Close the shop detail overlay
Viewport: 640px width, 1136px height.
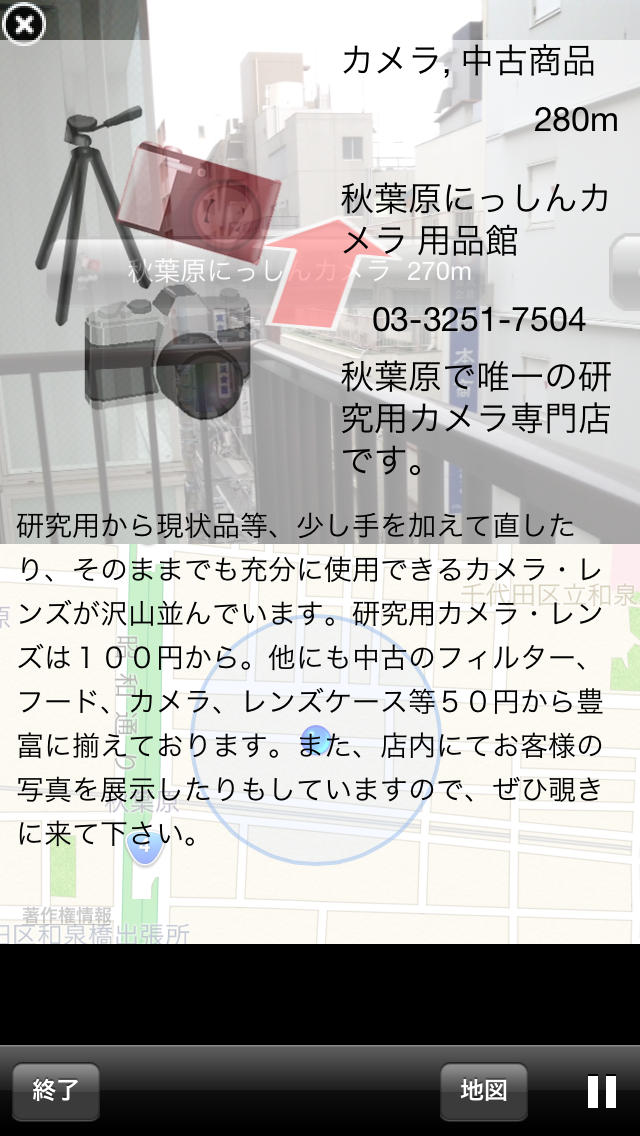pyautogui.click(x=23, y=22)
